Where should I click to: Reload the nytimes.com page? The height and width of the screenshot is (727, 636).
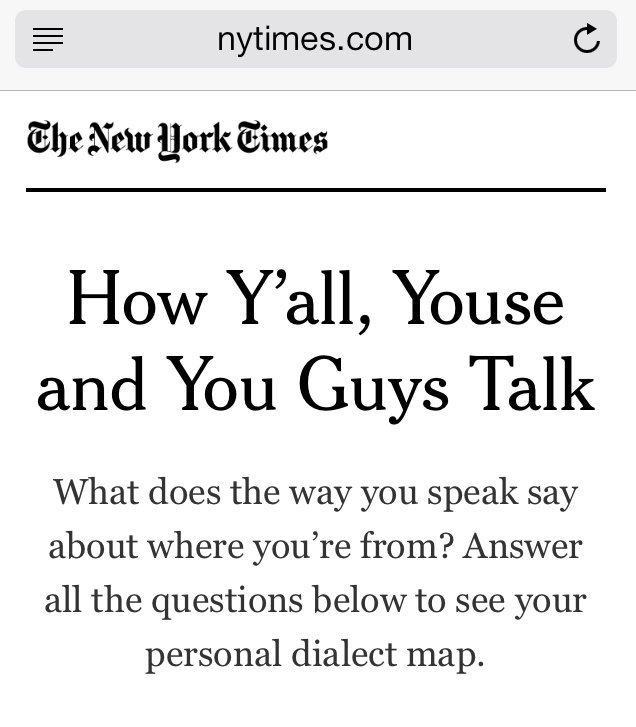[586, 40]
